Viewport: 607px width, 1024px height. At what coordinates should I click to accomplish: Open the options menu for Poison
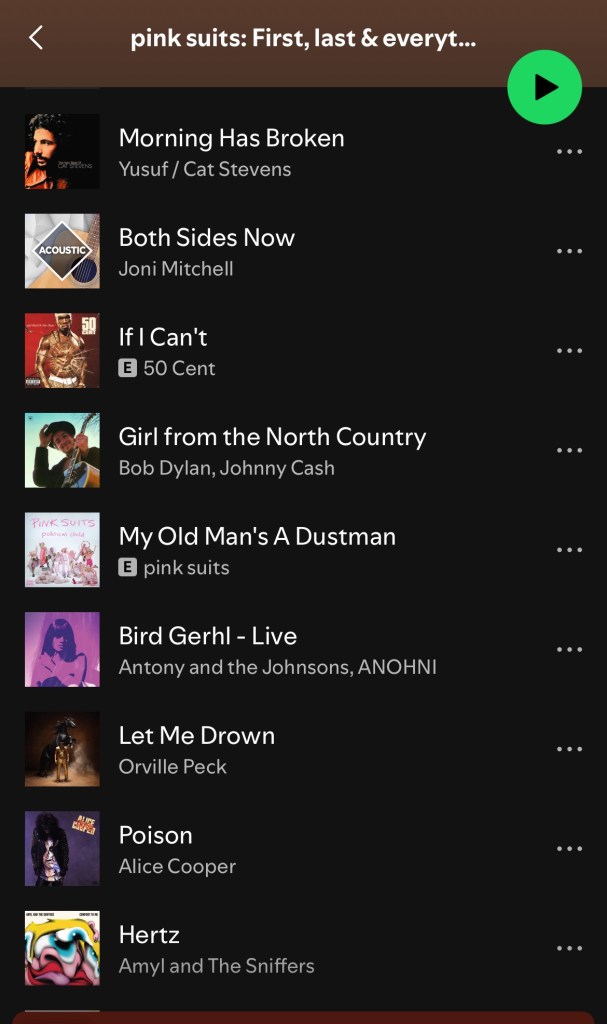pyautogui.click(x=568, y=848)
